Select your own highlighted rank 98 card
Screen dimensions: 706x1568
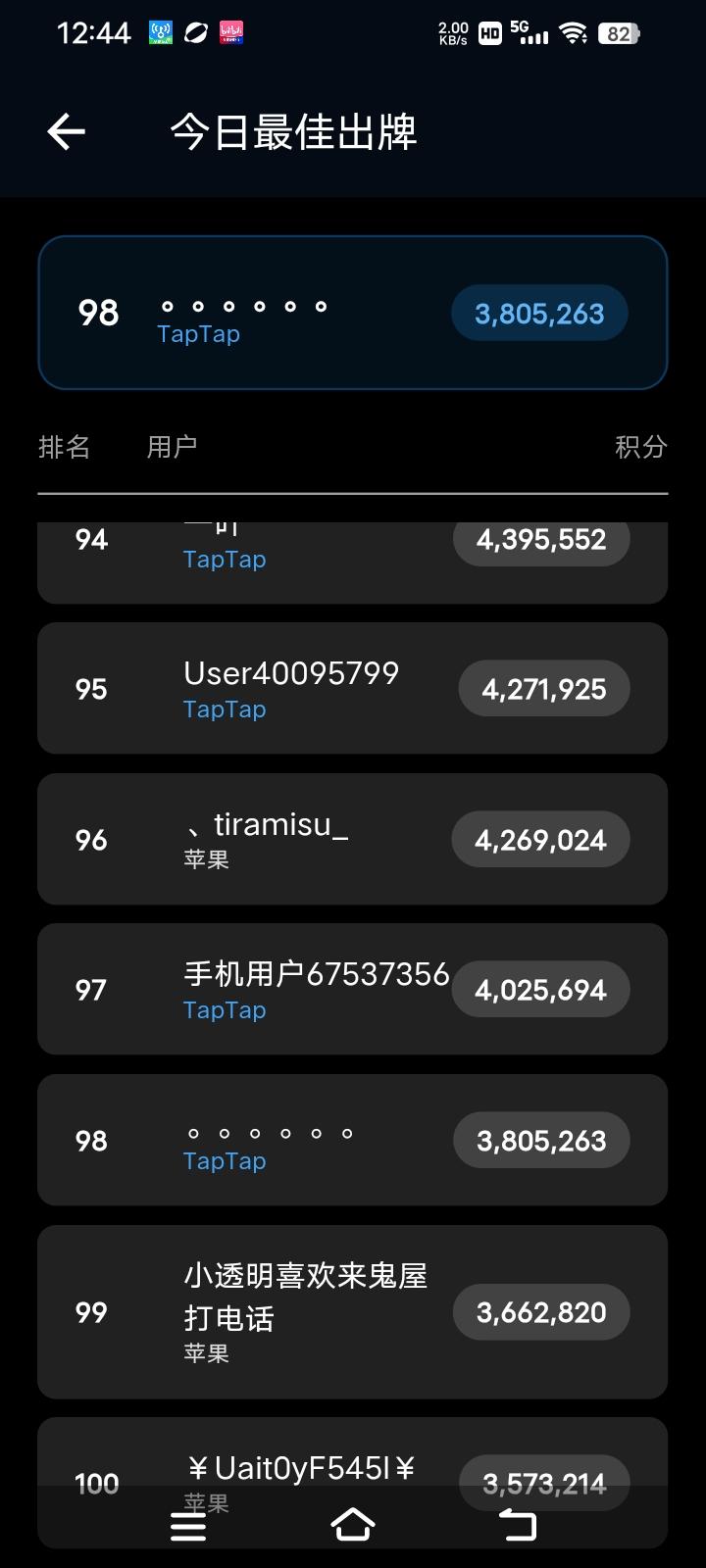click(353, 312)
